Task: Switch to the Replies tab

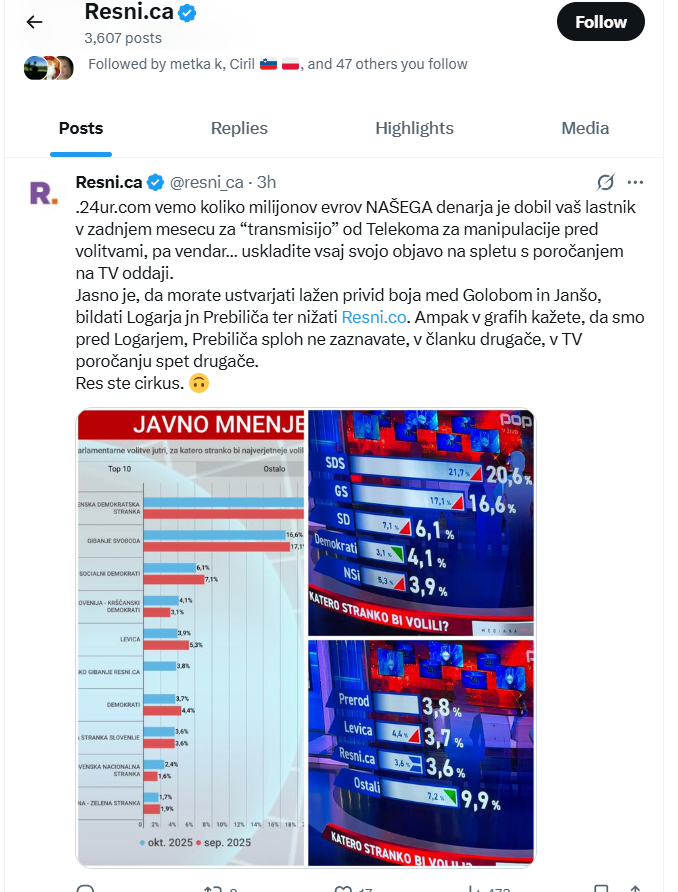Action: (239, 128)
